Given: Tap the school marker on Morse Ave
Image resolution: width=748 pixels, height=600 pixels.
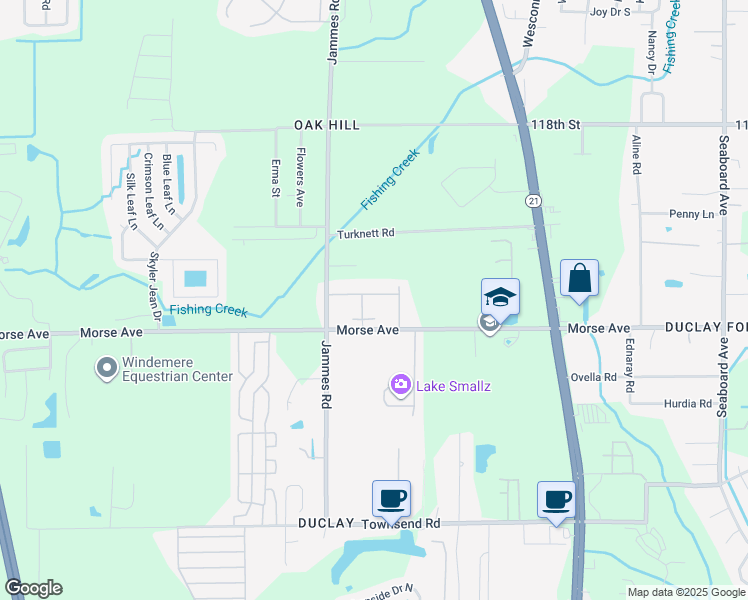Looking at the screenshot, I should (500, 297).
